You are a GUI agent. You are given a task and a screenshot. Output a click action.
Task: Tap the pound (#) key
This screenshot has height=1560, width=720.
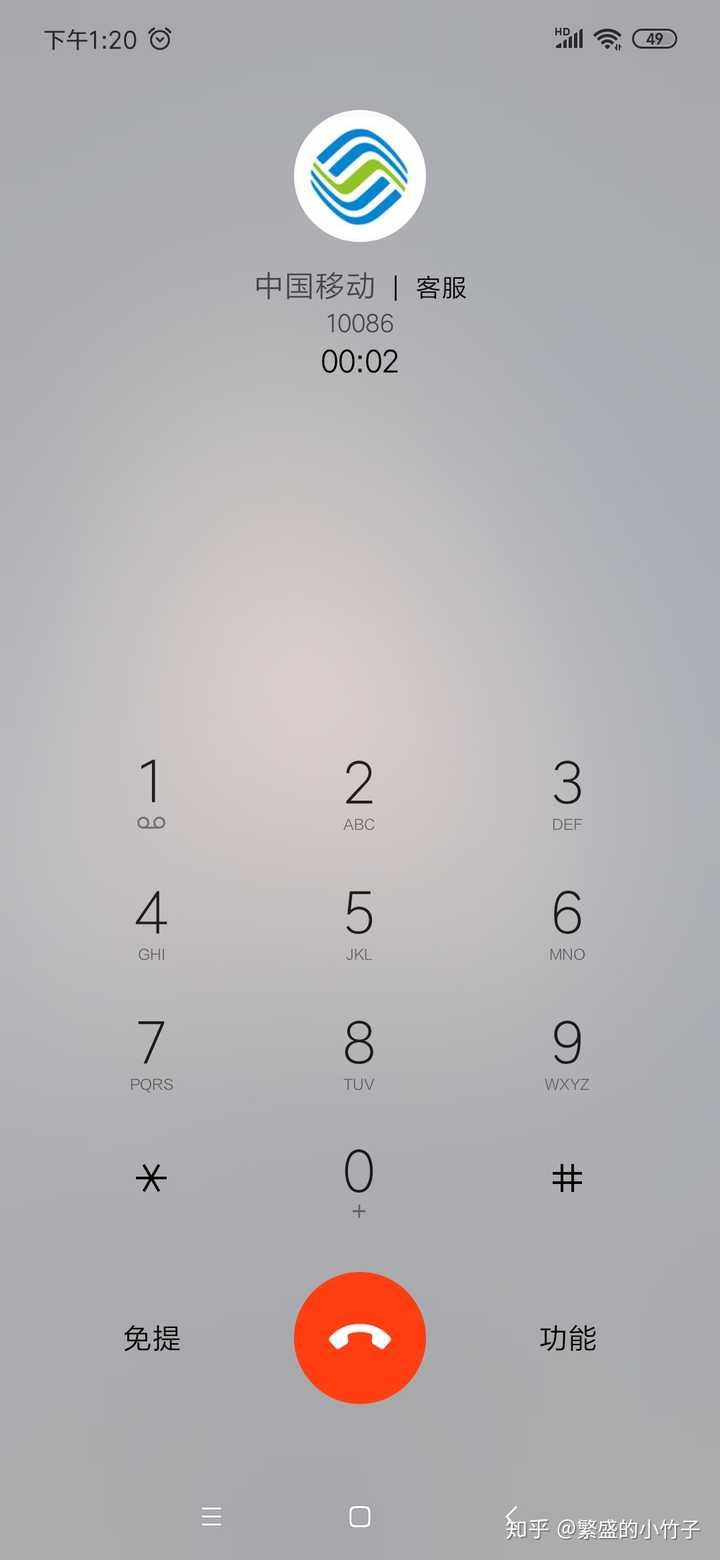click(x=567, y=1179)
